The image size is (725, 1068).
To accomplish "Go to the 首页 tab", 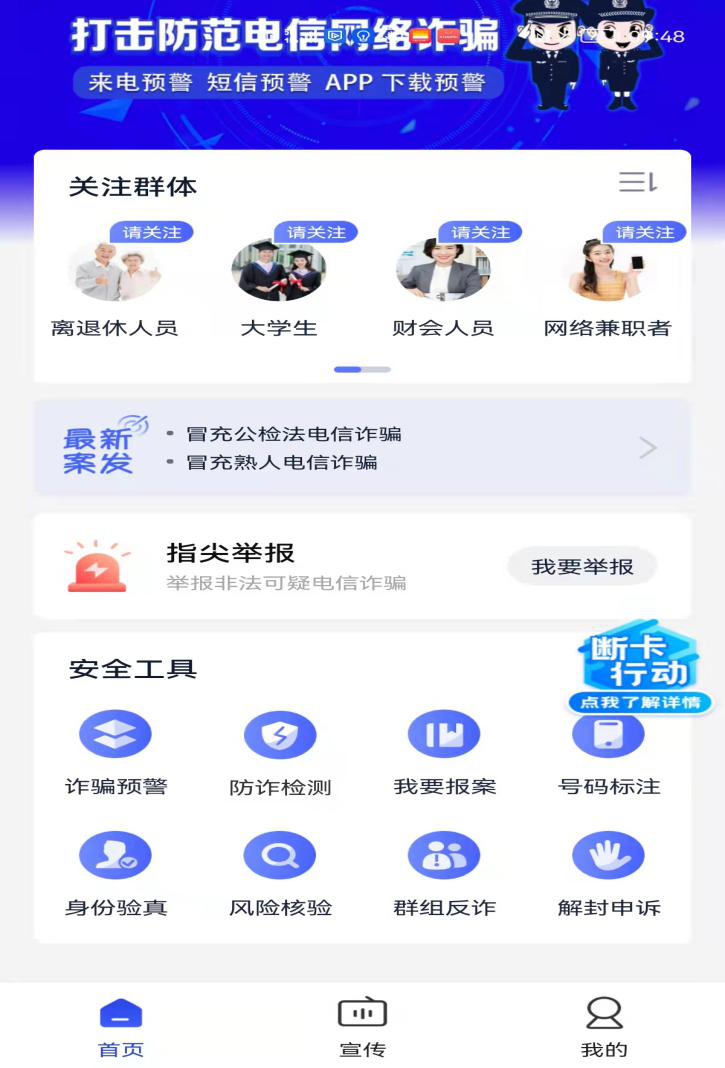I will pos(121,1027).
